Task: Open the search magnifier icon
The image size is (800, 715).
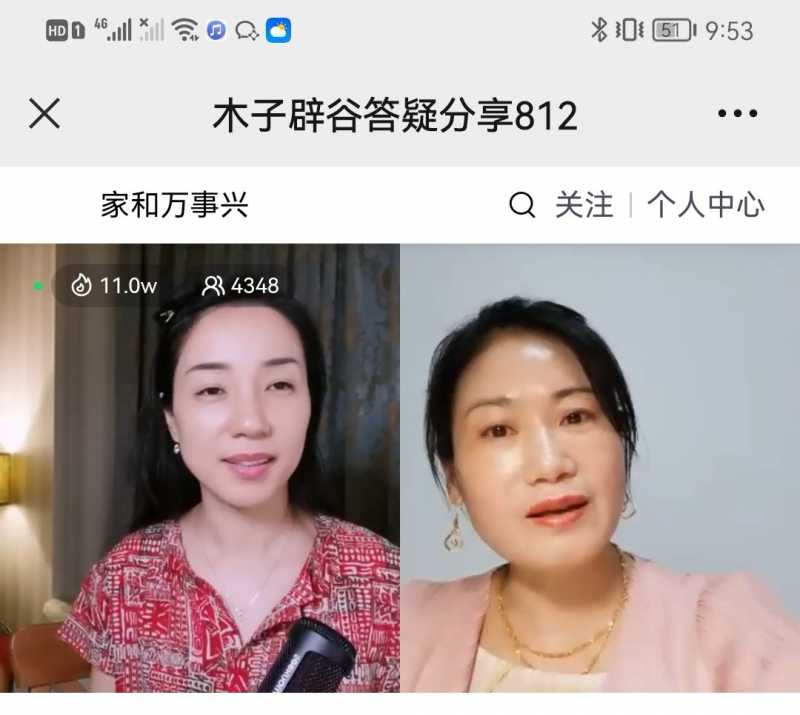Action: click(x=522, y=206)
